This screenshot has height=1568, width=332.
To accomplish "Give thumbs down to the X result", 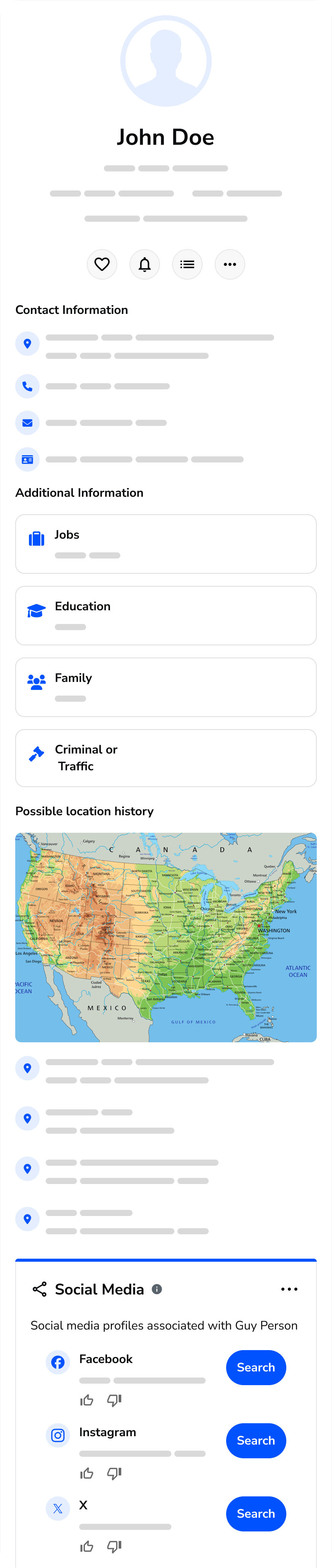I will 114,1547.
